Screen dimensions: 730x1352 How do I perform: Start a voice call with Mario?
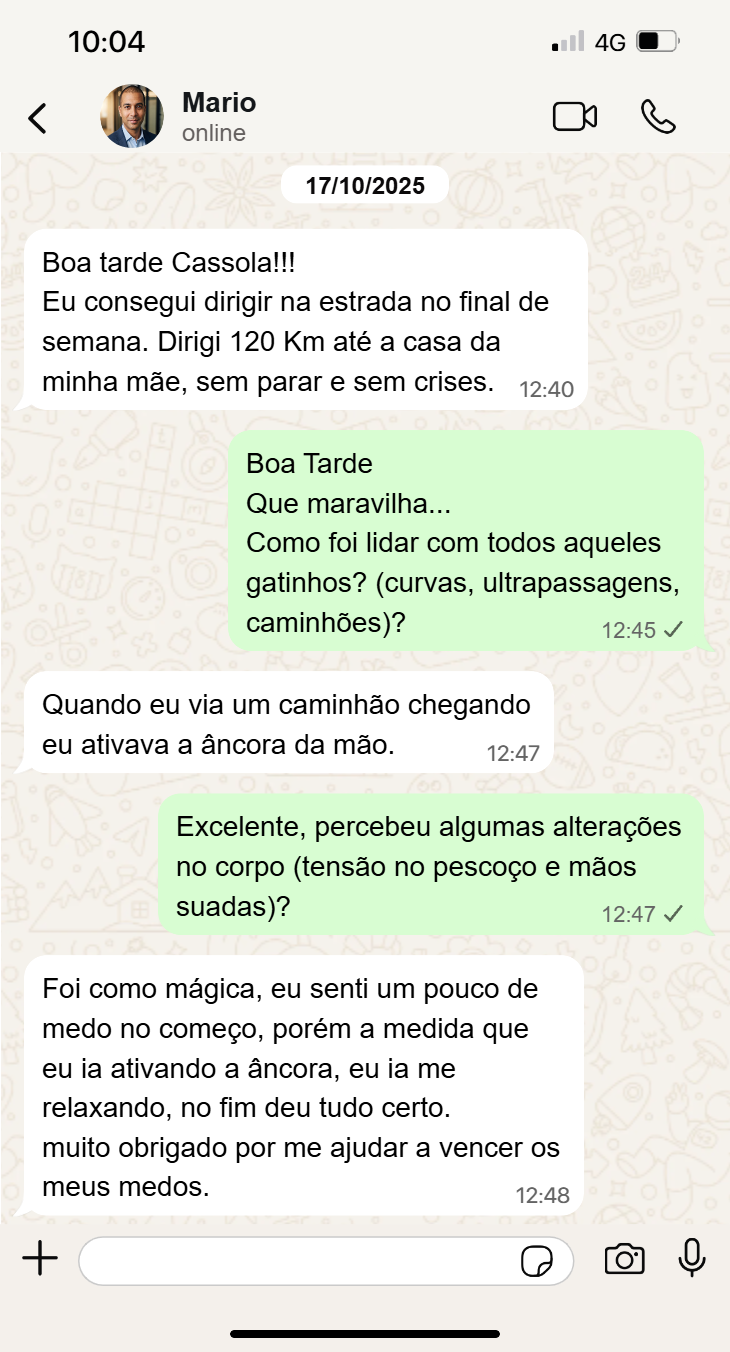tap(658, 117)
